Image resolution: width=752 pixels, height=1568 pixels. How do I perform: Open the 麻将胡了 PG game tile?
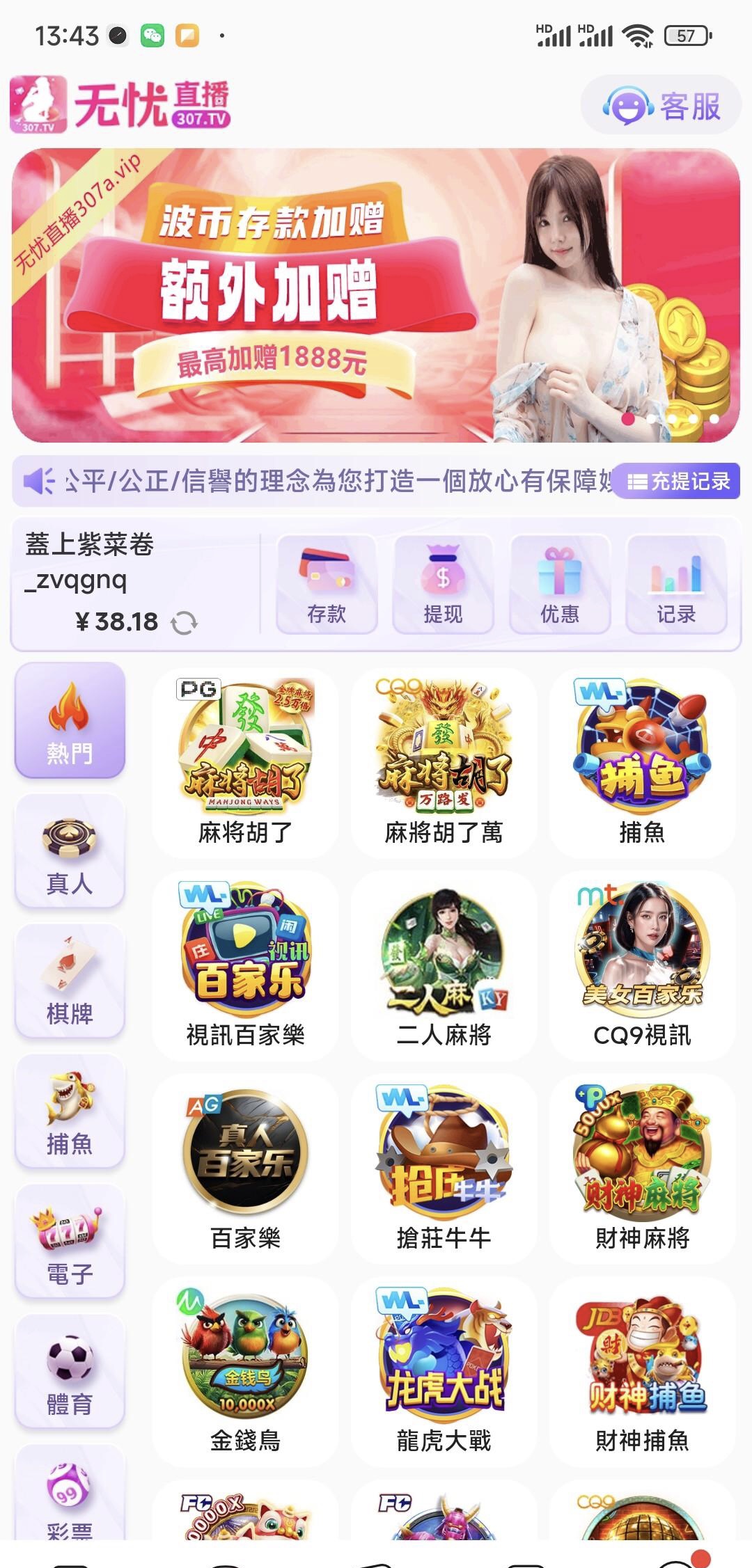[x=245, y=762]
